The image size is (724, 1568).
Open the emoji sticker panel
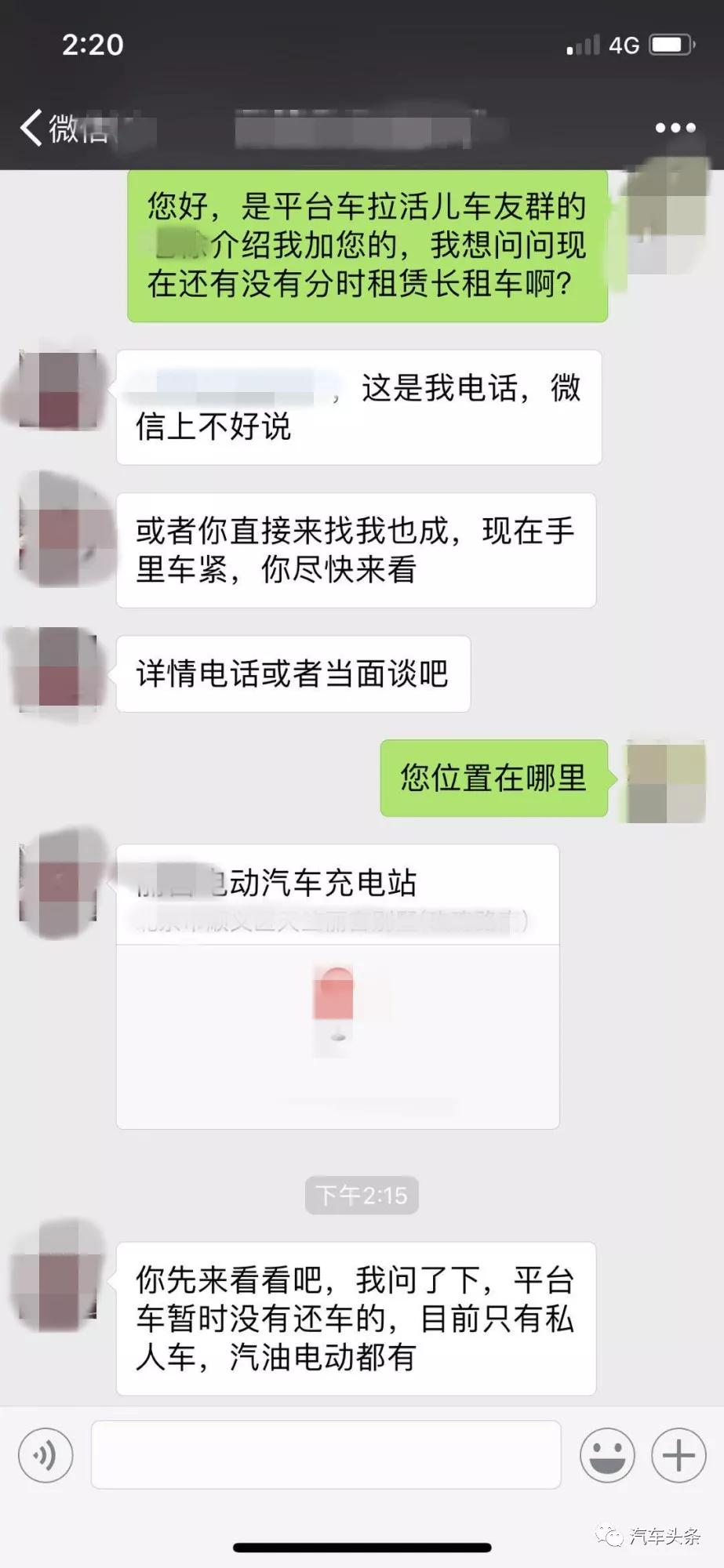(x=606, y=1455)
